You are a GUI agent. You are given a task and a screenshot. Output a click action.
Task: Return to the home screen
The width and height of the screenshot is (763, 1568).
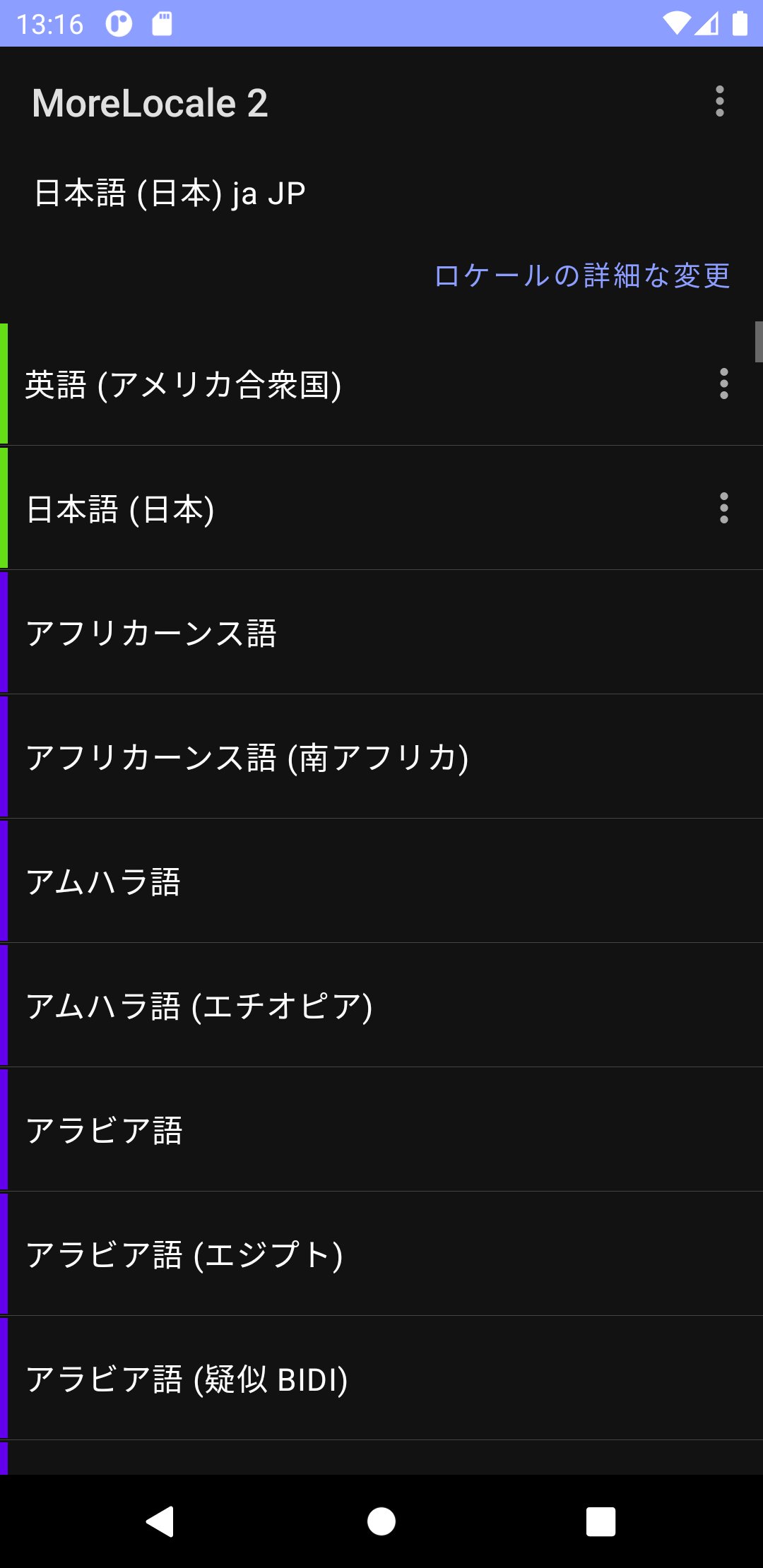(381, 1521)
